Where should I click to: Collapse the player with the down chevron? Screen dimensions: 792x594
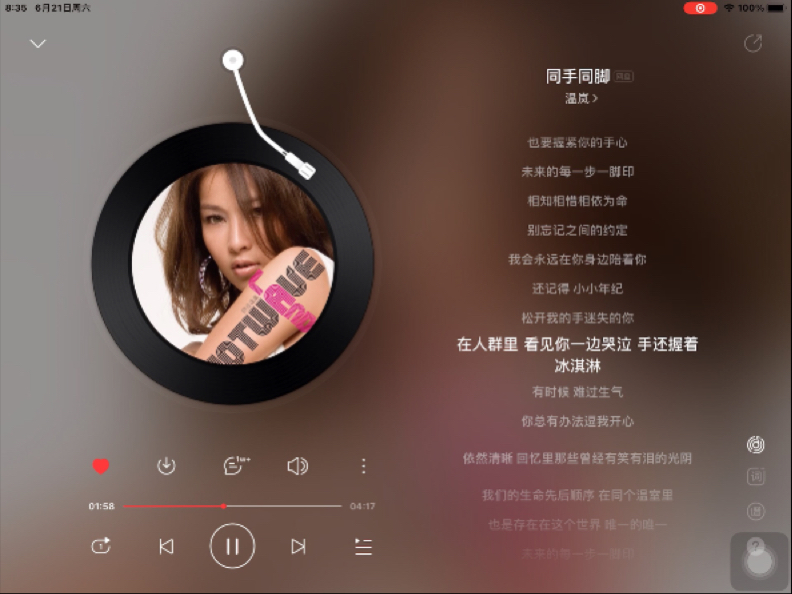coord(38,44)
